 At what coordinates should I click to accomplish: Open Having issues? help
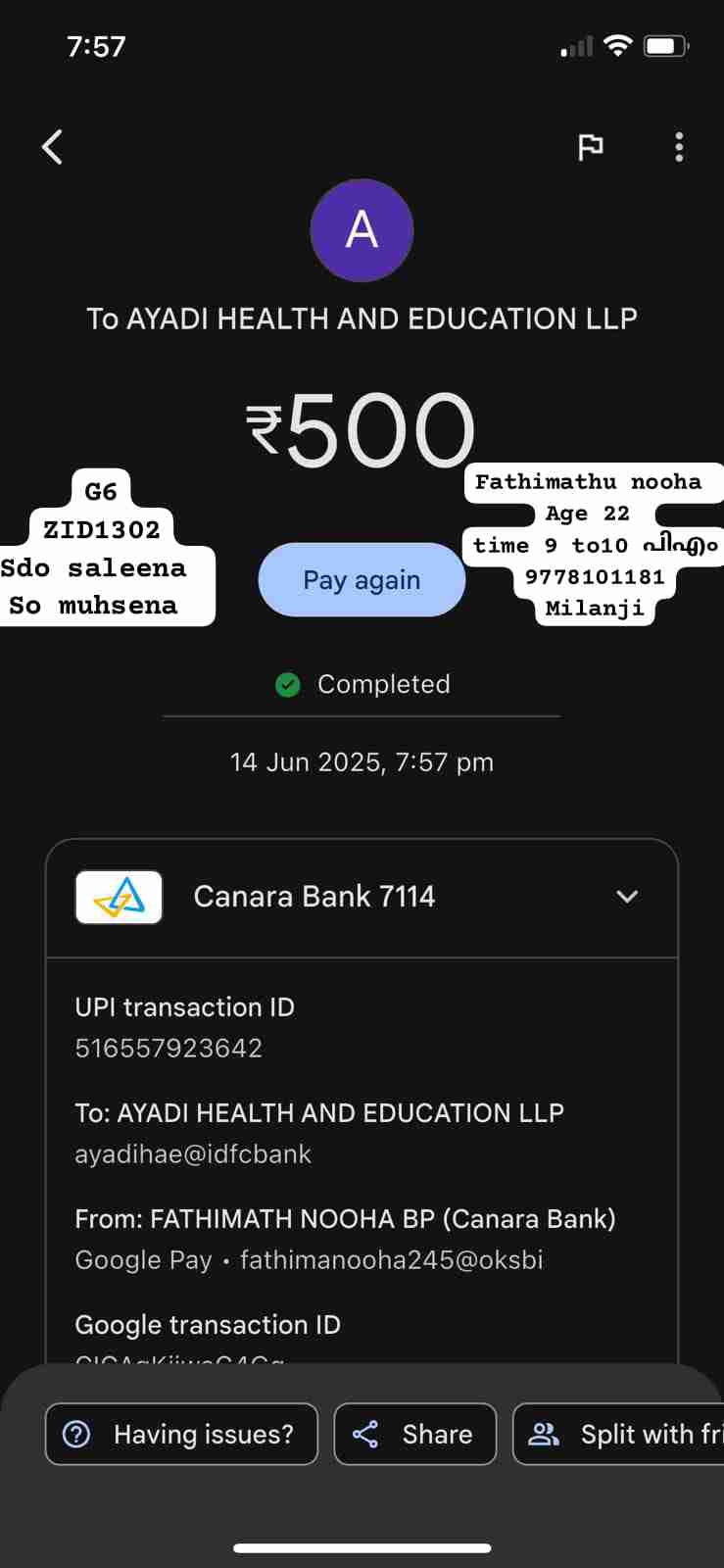[182, 1434]
